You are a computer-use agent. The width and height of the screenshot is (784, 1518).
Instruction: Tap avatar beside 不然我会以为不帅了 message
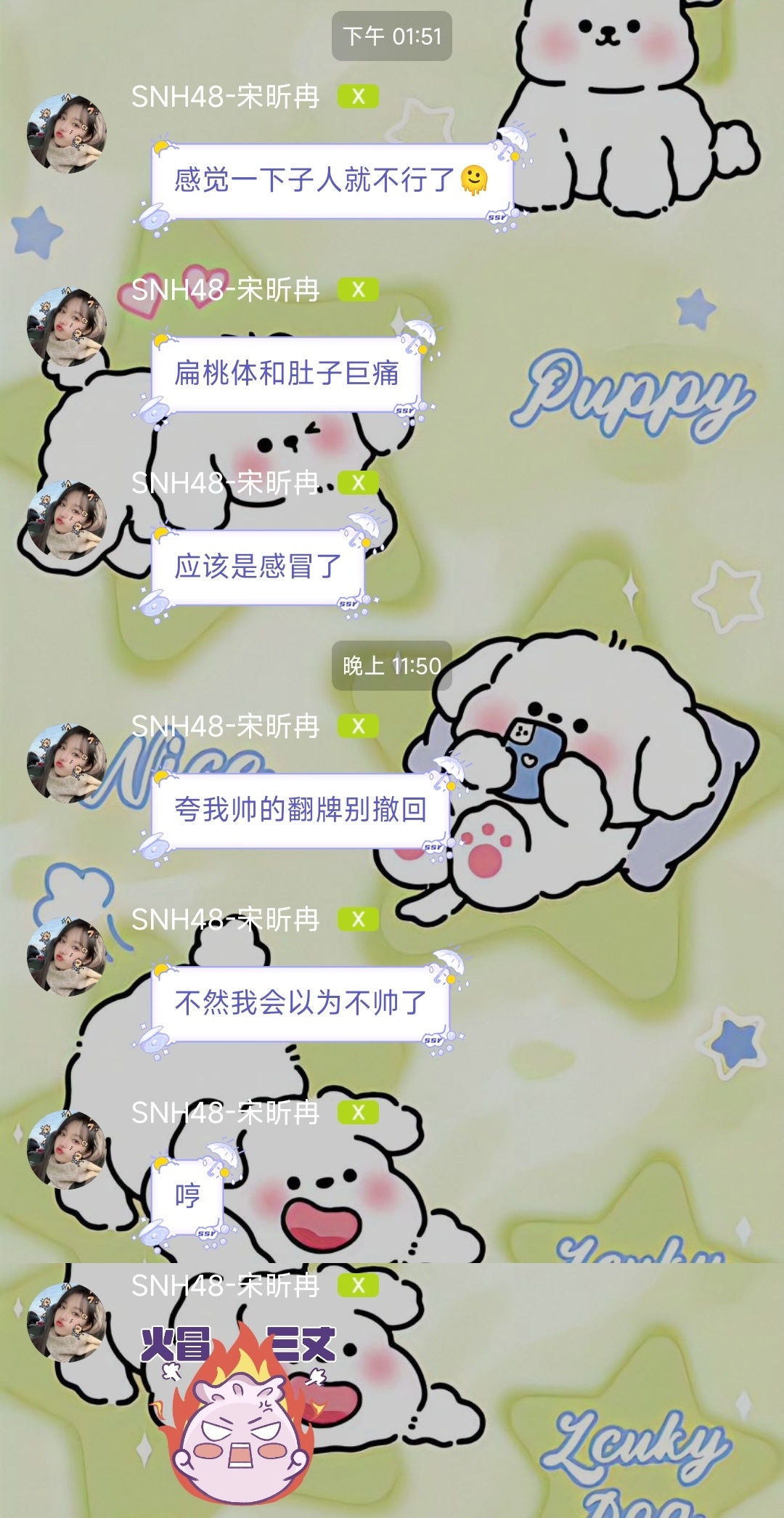[66, 957]
